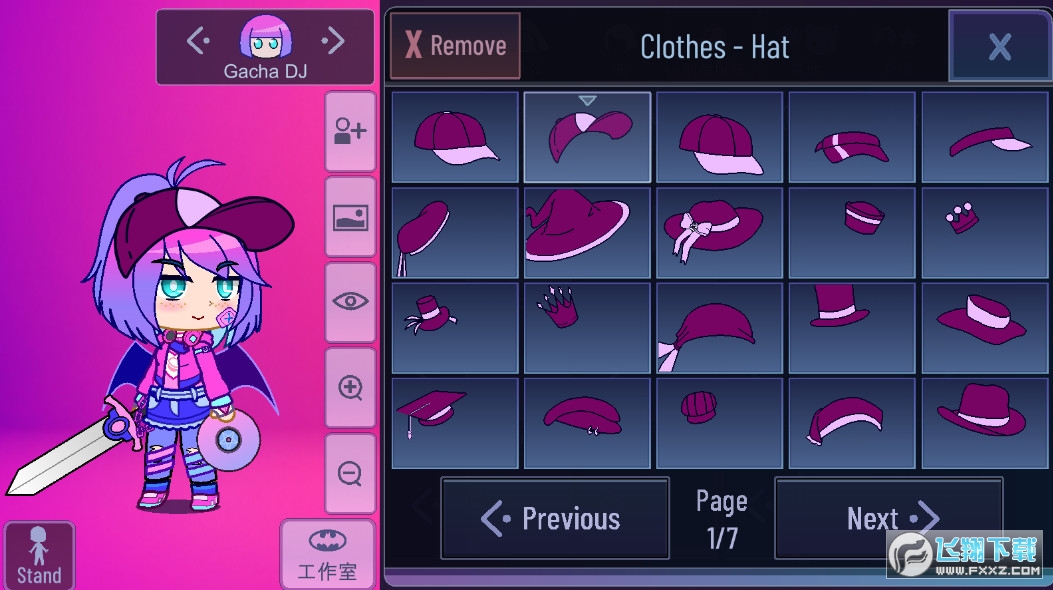
Task: Zoom in on the character
Action: coord(350,388)
